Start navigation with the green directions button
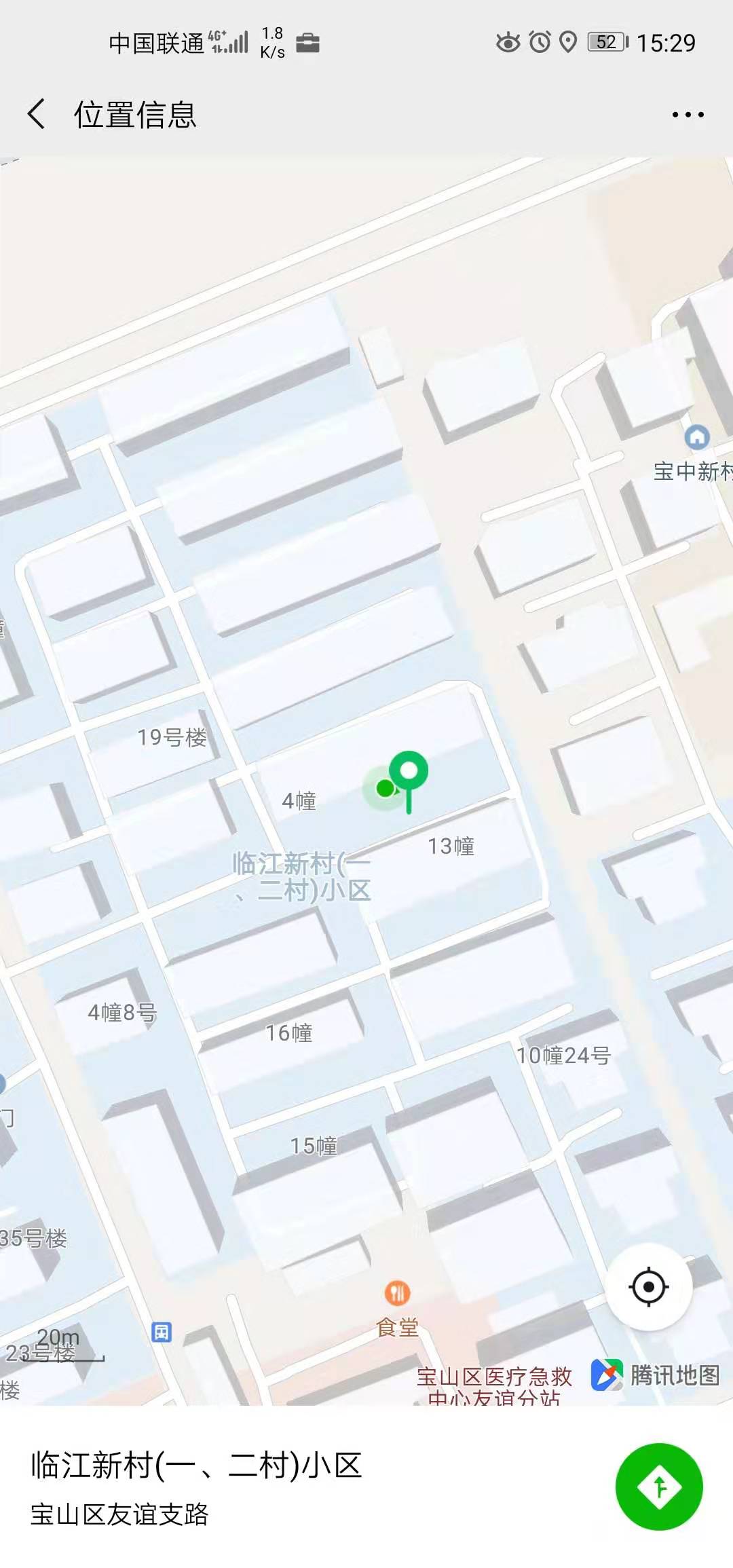Image resolution: width=733 pixels, height=1568 pixels. point(658,1487)
